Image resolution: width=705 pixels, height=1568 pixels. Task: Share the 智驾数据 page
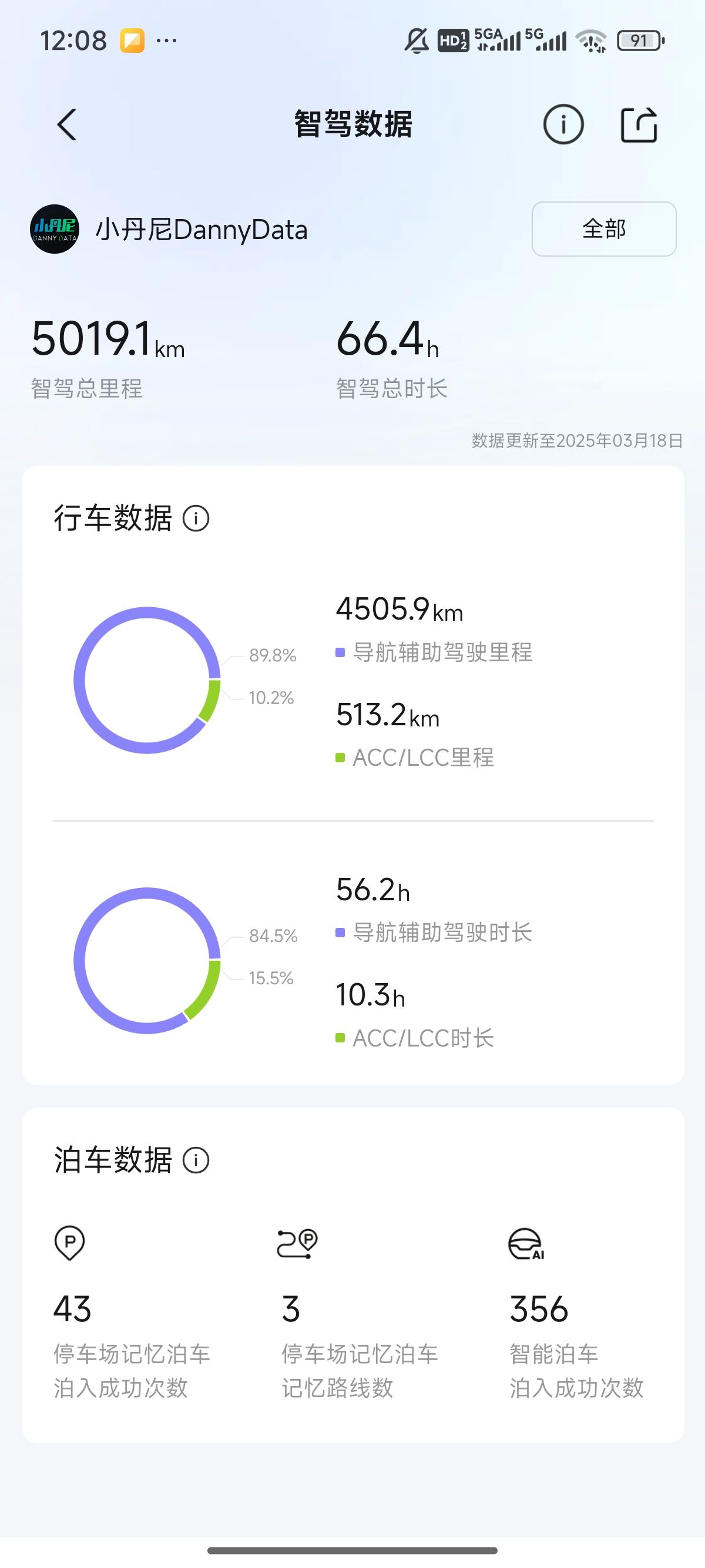click(x=639, y=125)
